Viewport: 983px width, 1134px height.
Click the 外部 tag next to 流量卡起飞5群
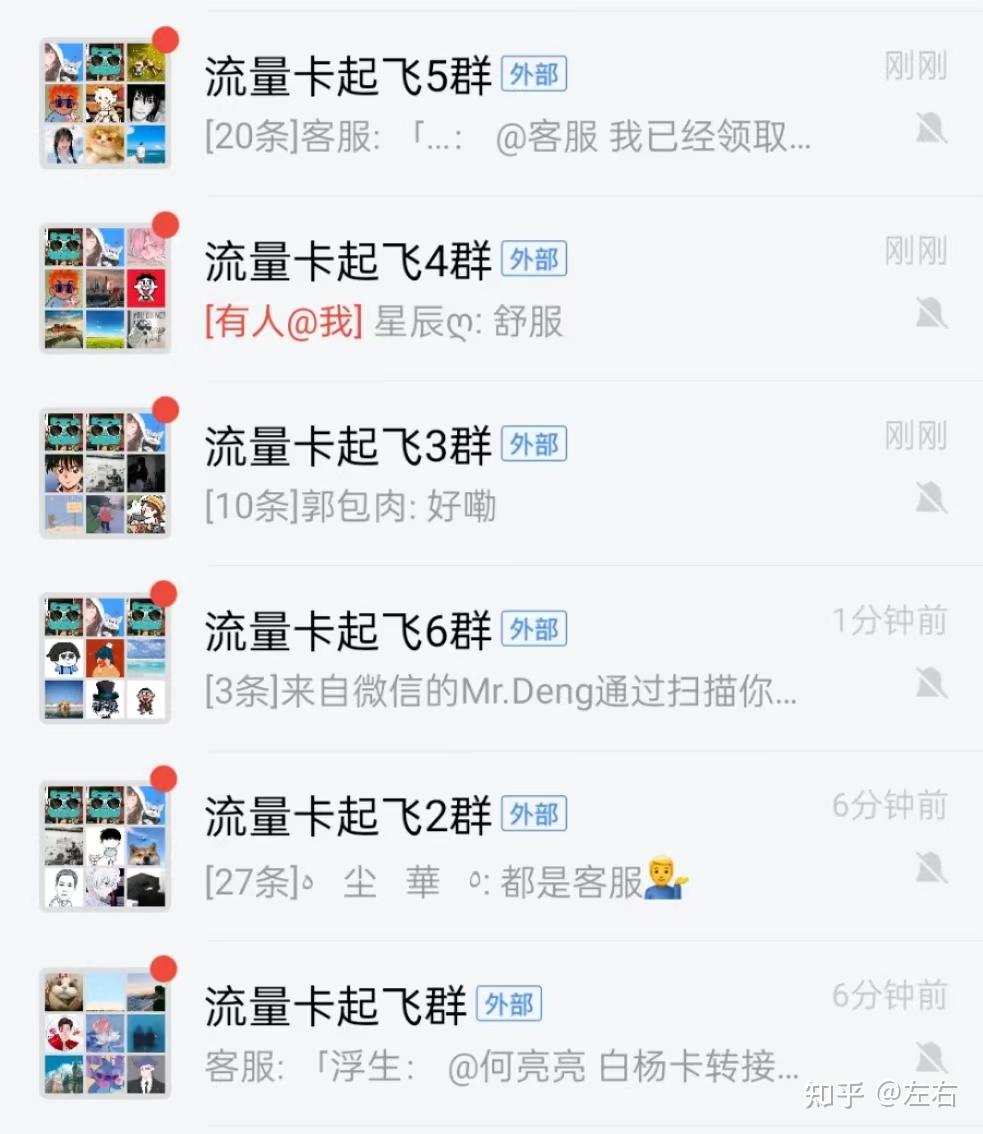click(x=533, y=74)
